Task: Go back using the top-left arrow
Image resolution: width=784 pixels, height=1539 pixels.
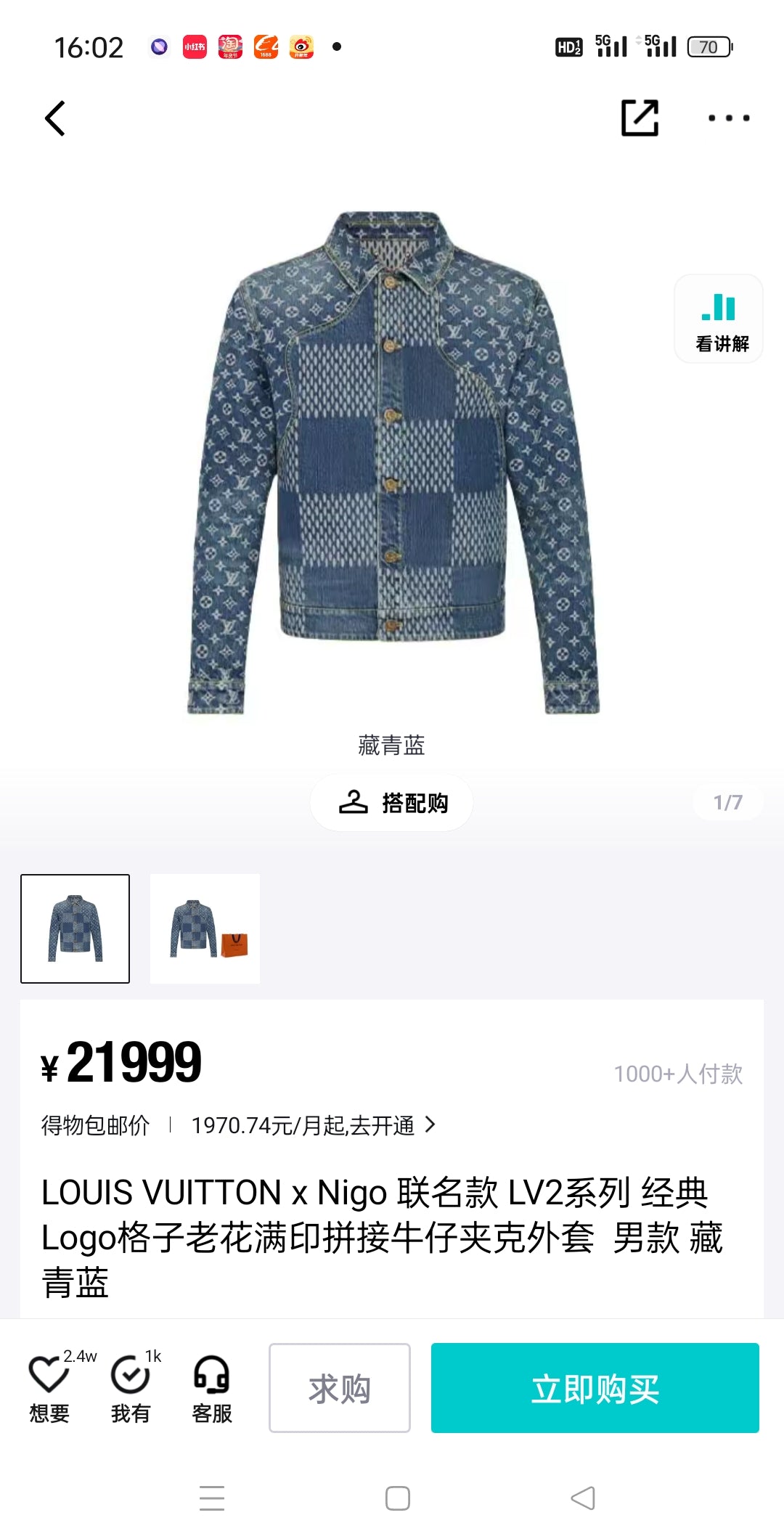Action: click(55, 118)
